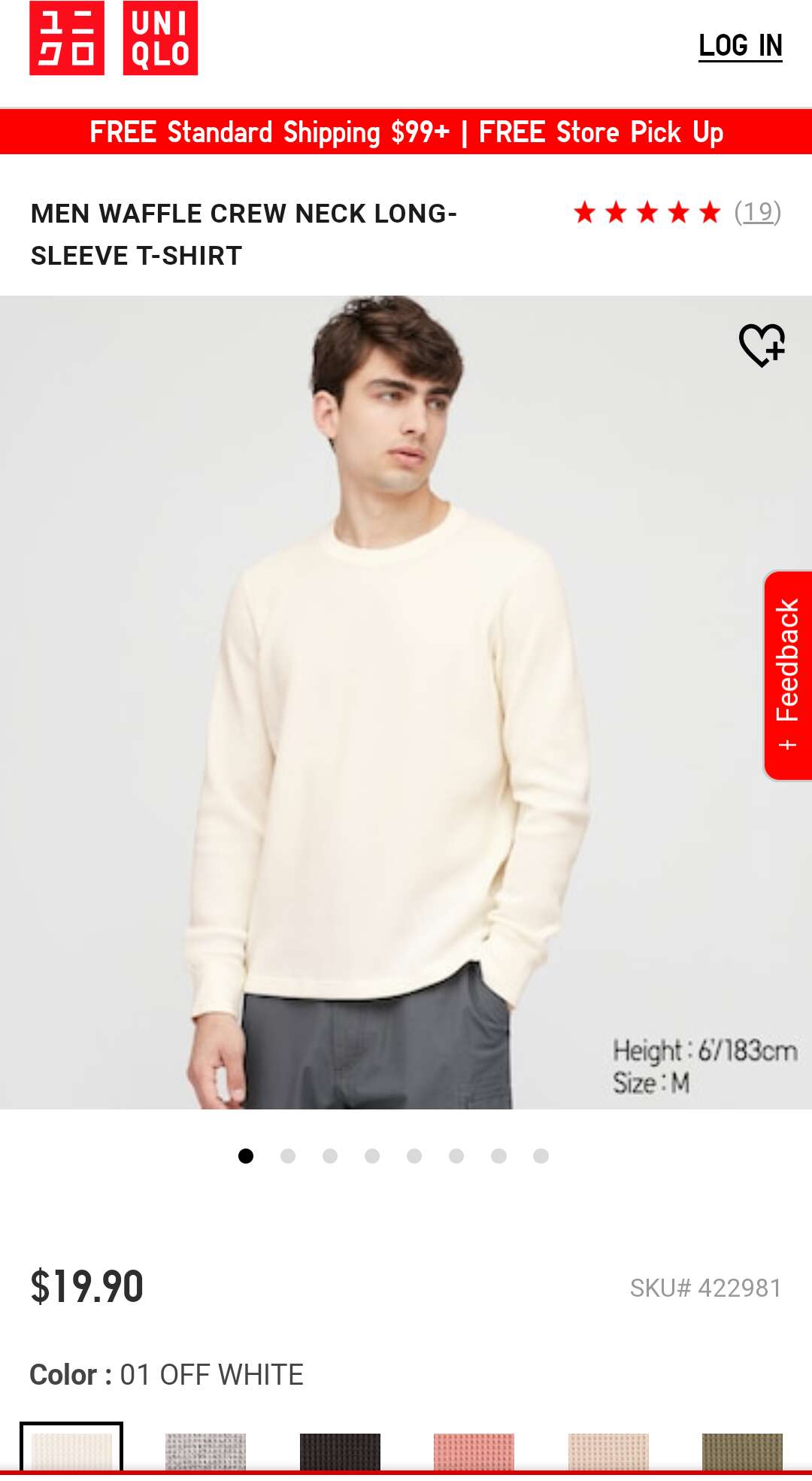The width and height of the screenshot is (812, 1481).
Task: Pick the pink color swatch
Action: tap(474, 1452)
